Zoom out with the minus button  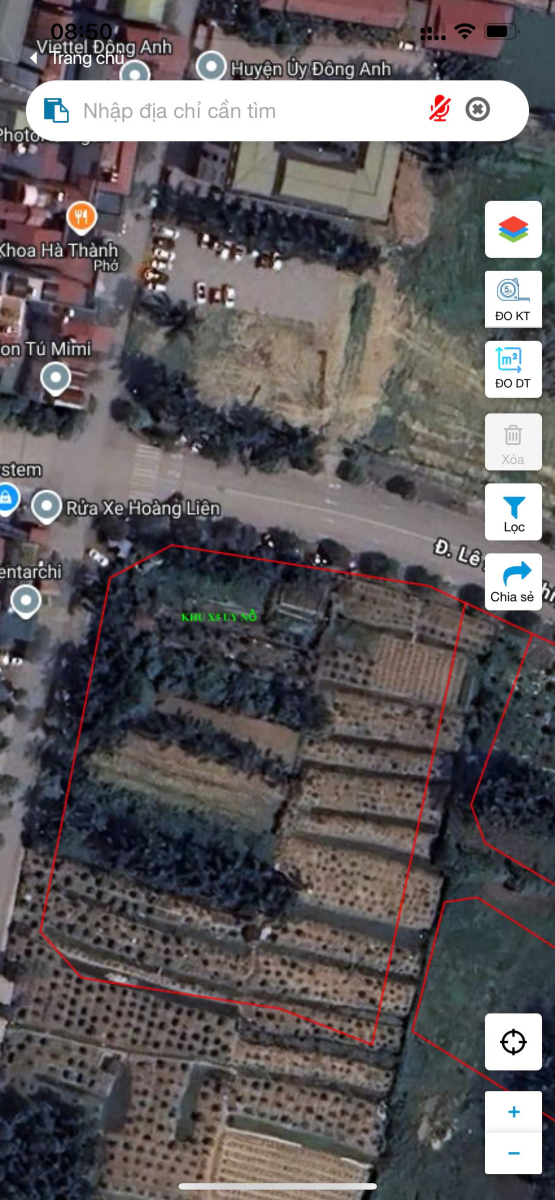click(x=513, y=1153)
